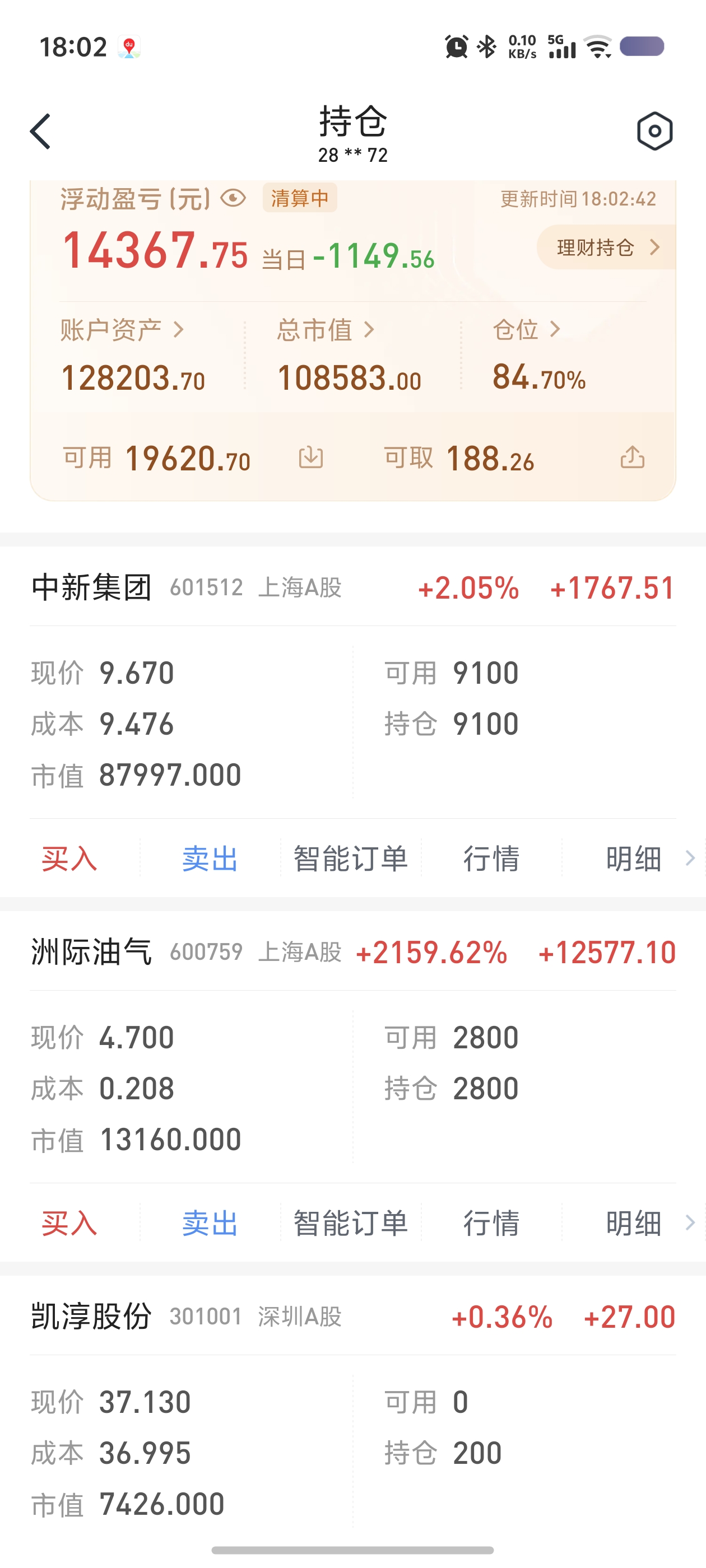706x1568 pixels.
Task: View 账户资产 details
Action: point(122,330)
